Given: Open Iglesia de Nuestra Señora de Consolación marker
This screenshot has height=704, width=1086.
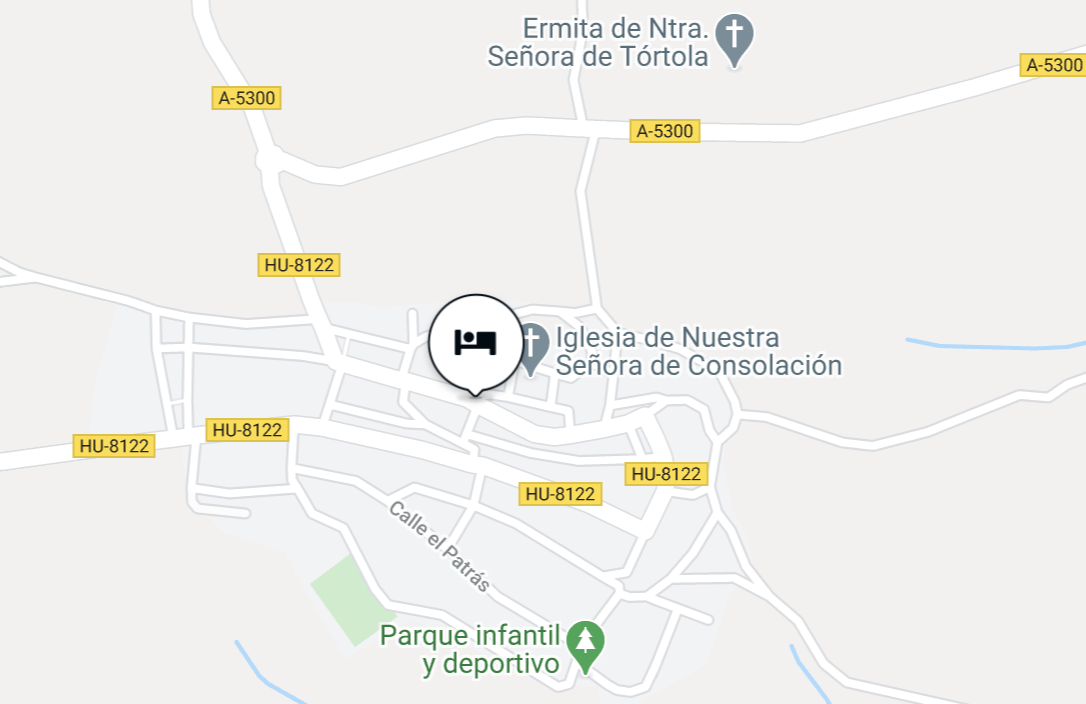Looking at the screenshot, I should (532, 345).
